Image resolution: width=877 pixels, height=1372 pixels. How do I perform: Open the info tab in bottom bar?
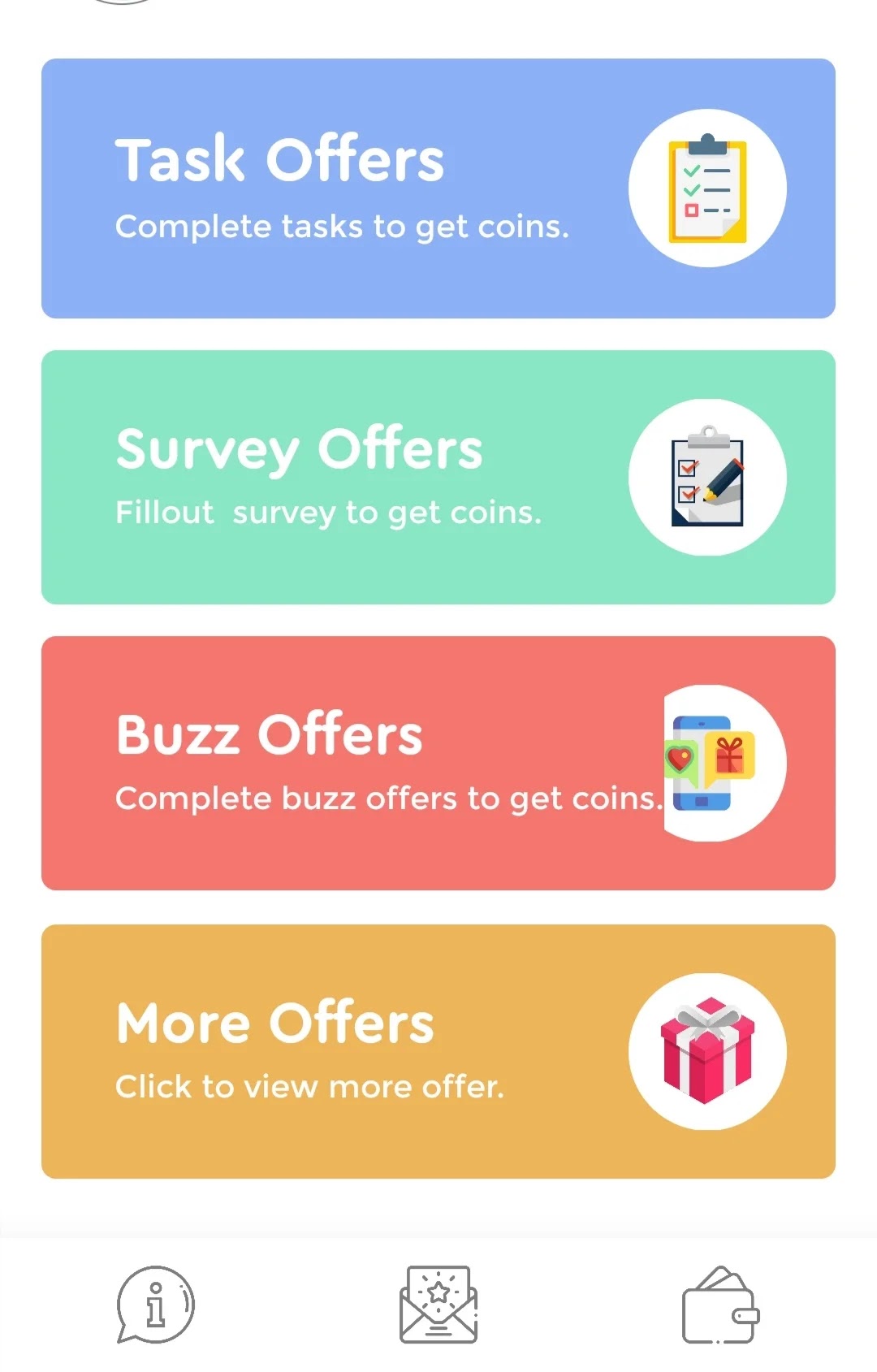(156, 1305)
